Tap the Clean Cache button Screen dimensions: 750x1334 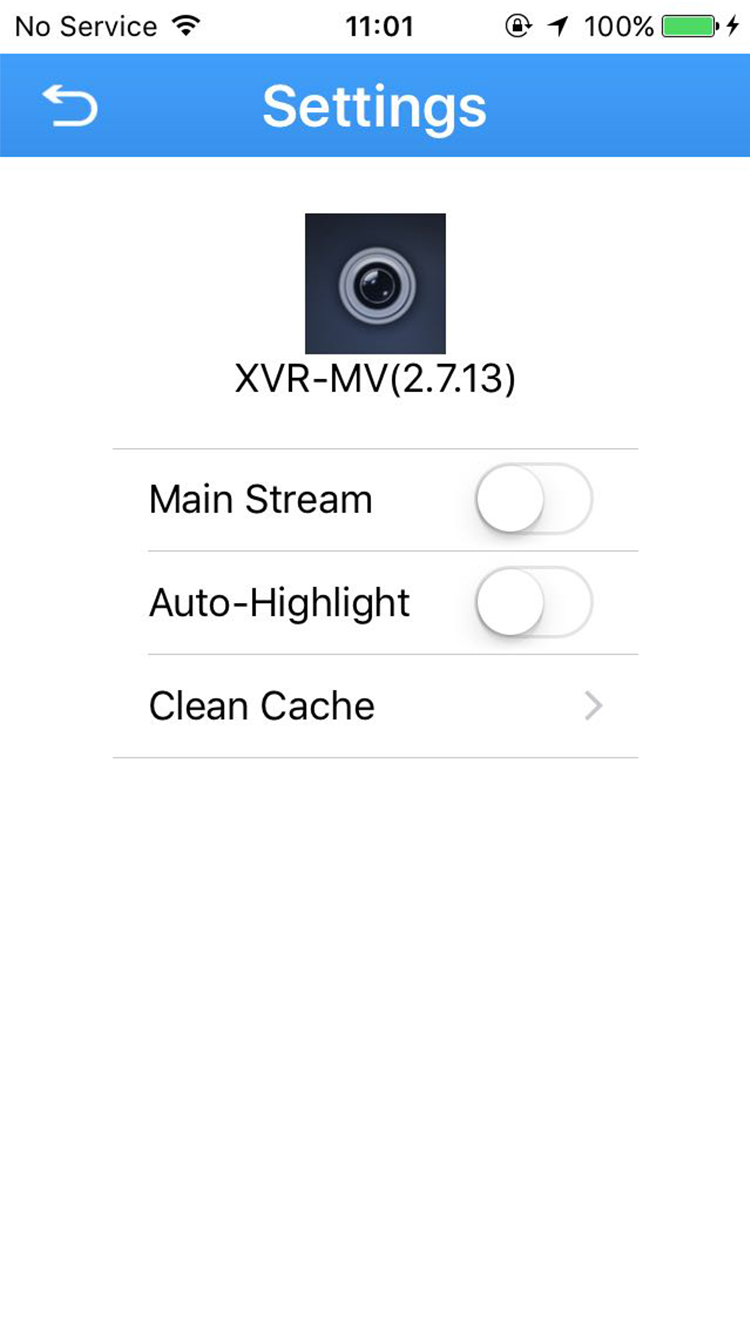(262, 706)
